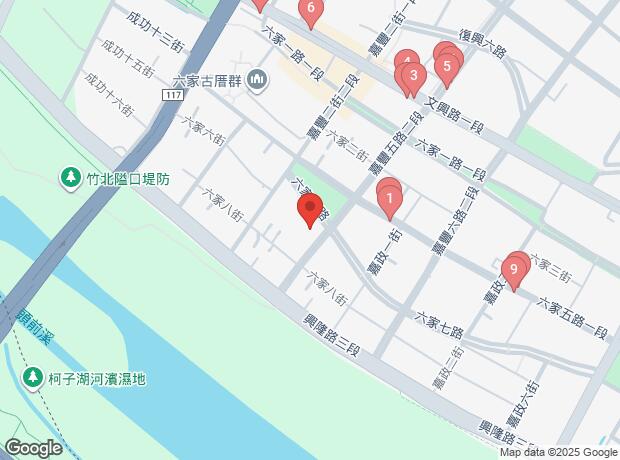Open map marker number 5
The image size is (620, 460).
click(x=449, y=67)
